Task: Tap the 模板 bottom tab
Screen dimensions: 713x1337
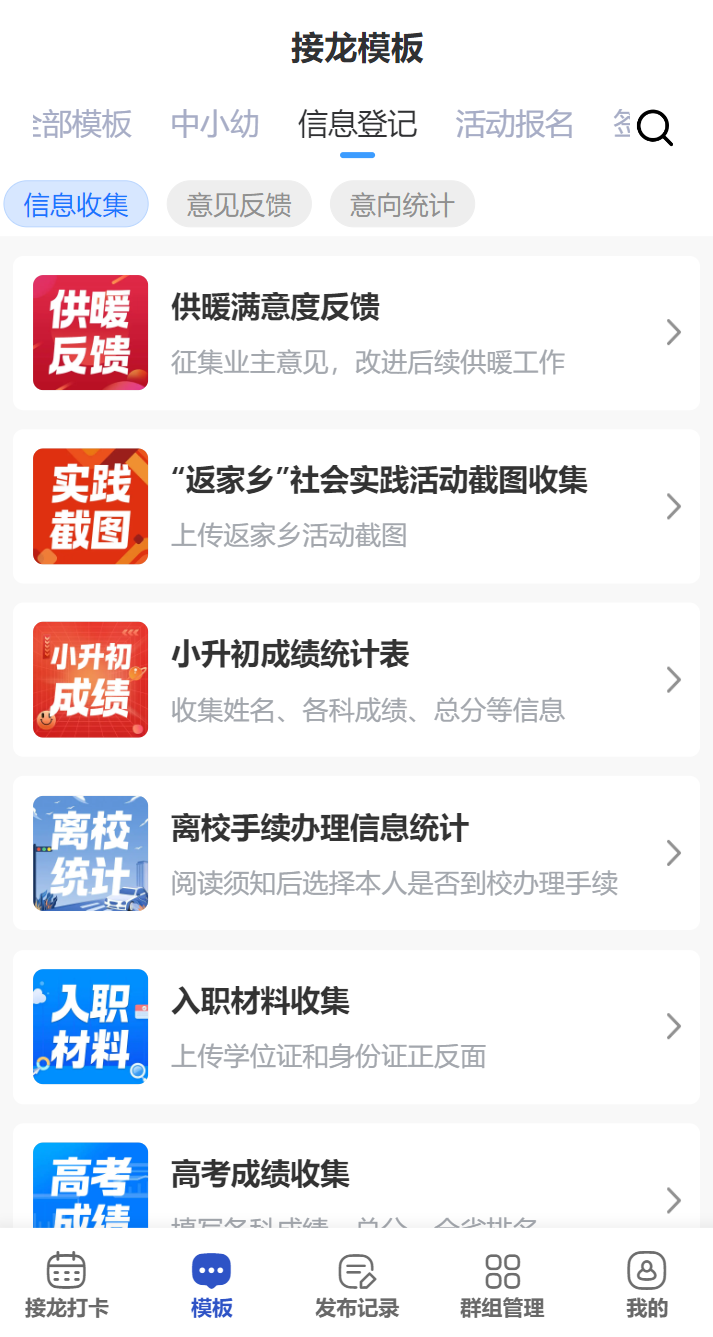Action: click(x=211, y=1285)
